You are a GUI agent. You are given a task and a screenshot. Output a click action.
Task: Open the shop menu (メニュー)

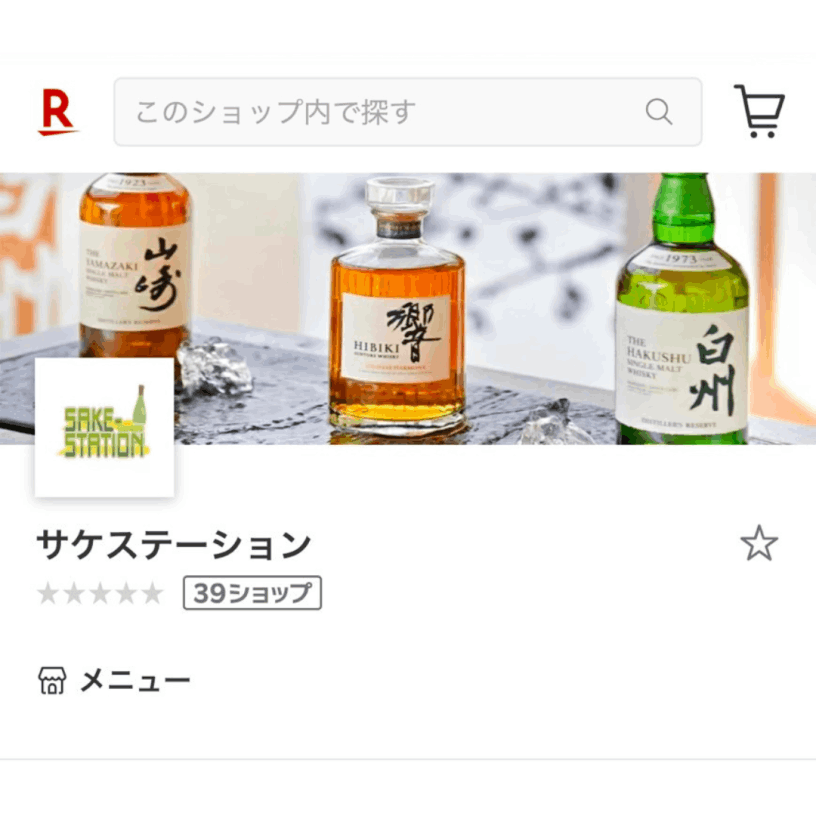pyautogui.click(x=114, y=681)
